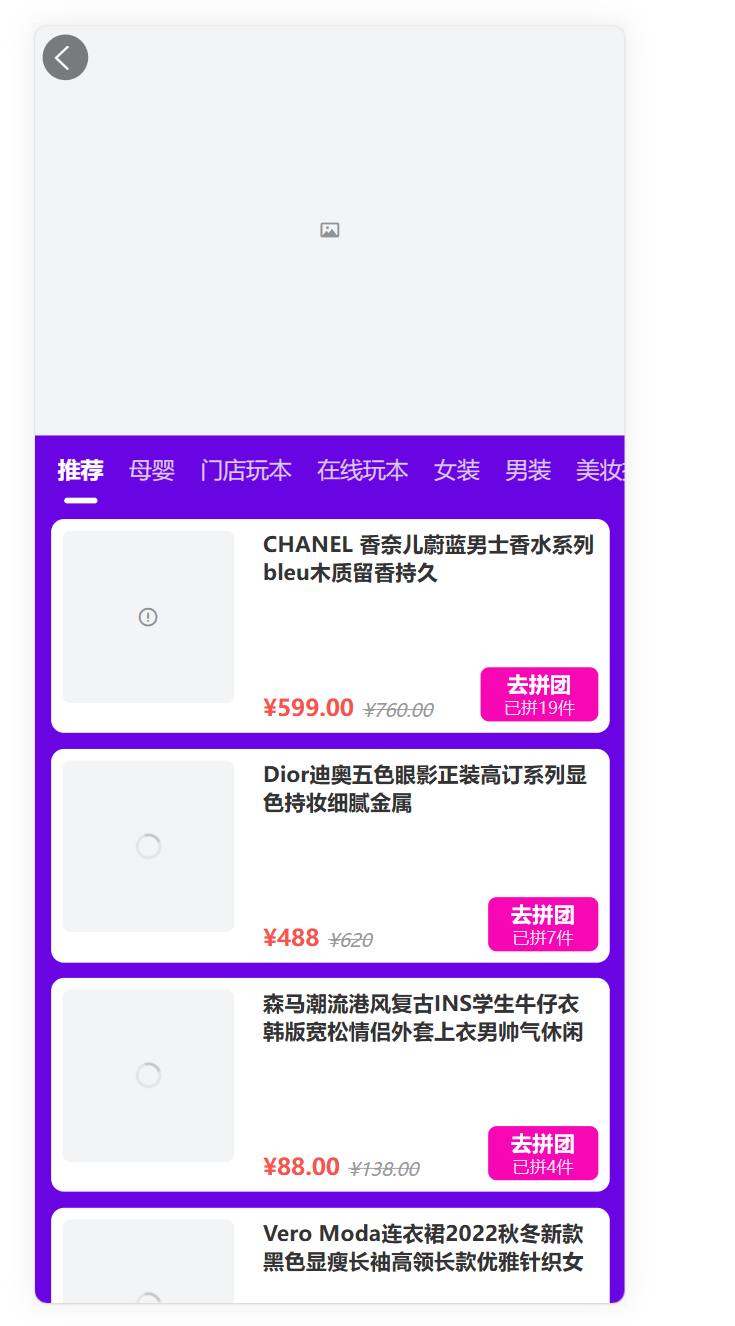Switch to the 男装 tab

(x=528, y=470)
